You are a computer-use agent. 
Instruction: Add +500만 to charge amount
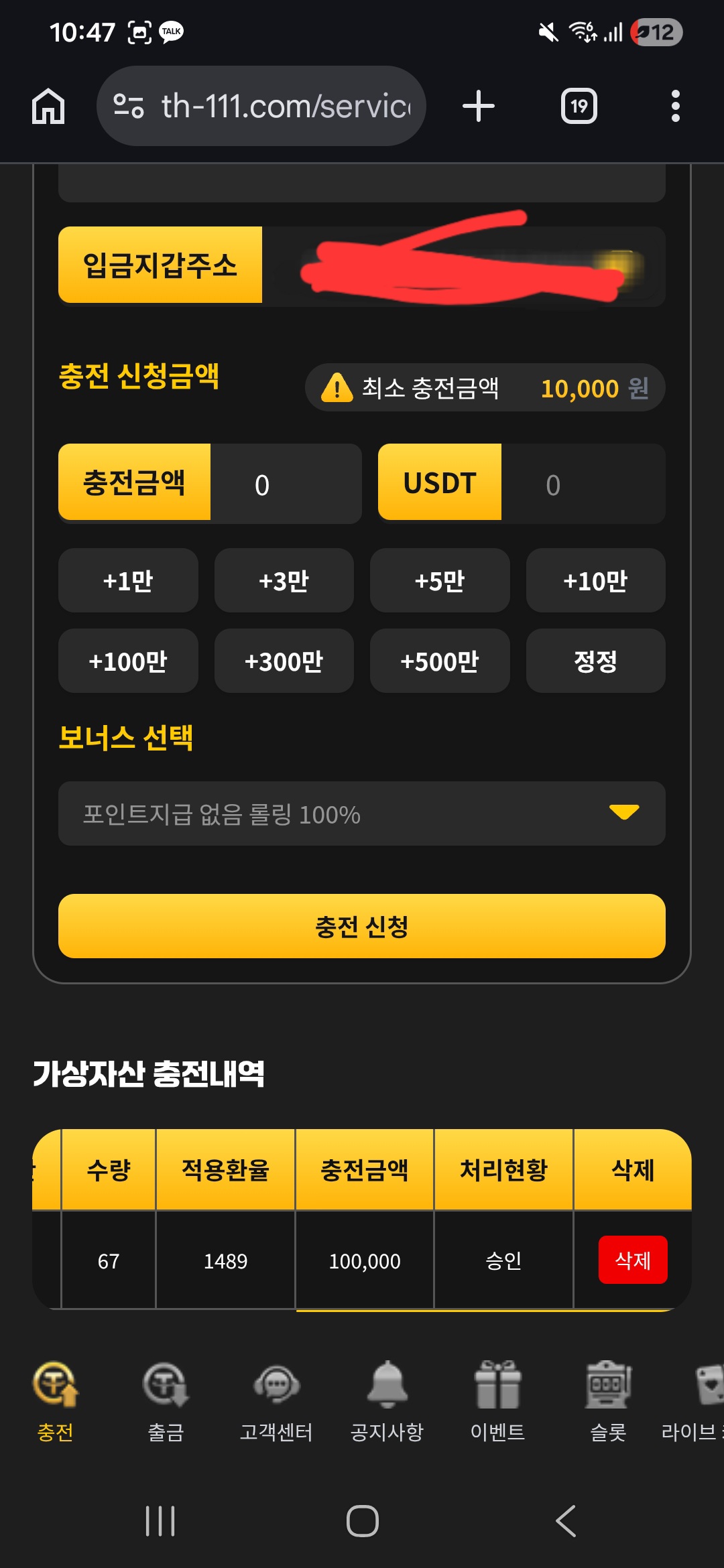pos(440,661)
